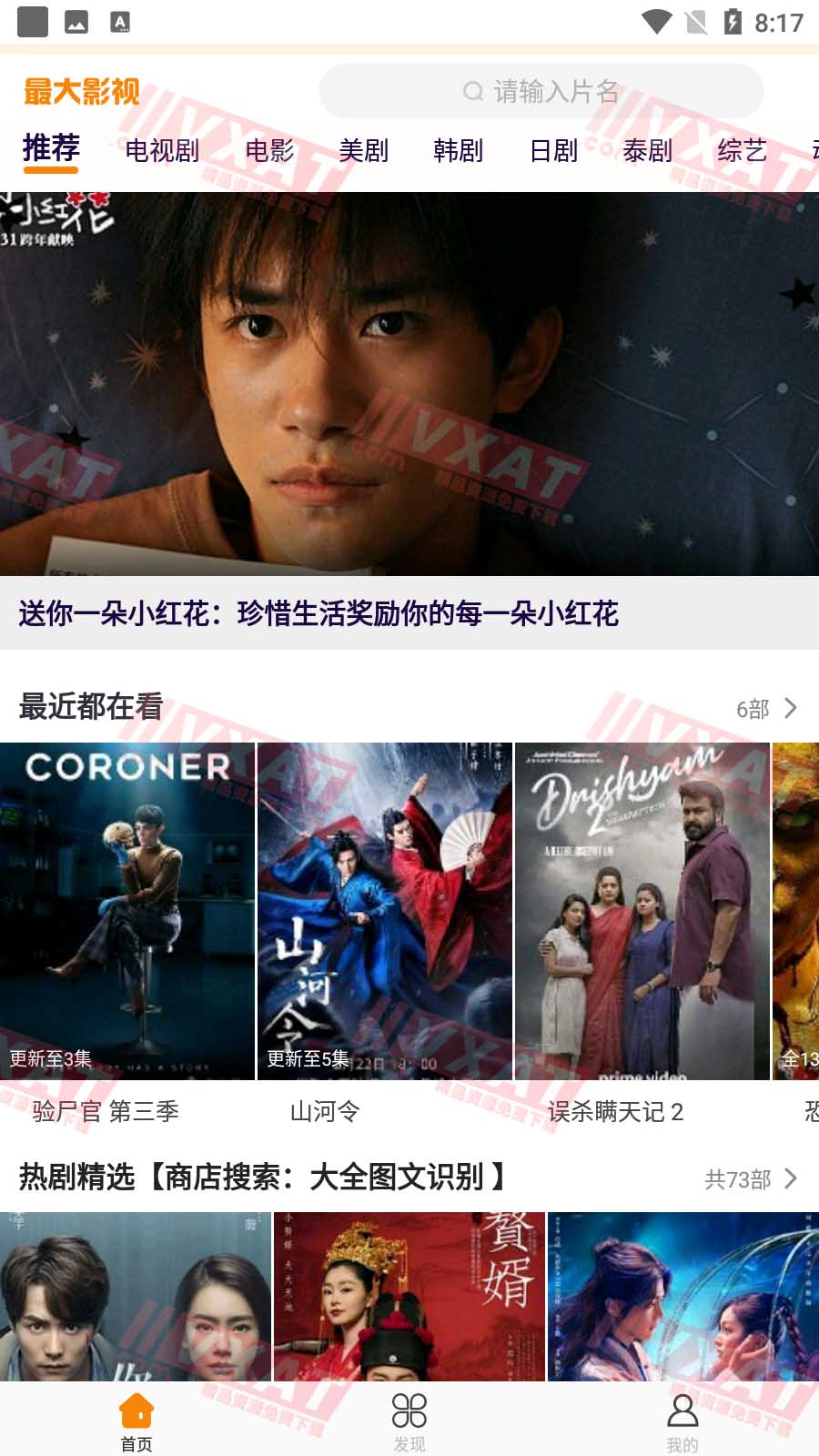The width and height of the screenshot is (819, 1456).
Task: Switch to the 电影 tab
Action: tap(269, 150)
